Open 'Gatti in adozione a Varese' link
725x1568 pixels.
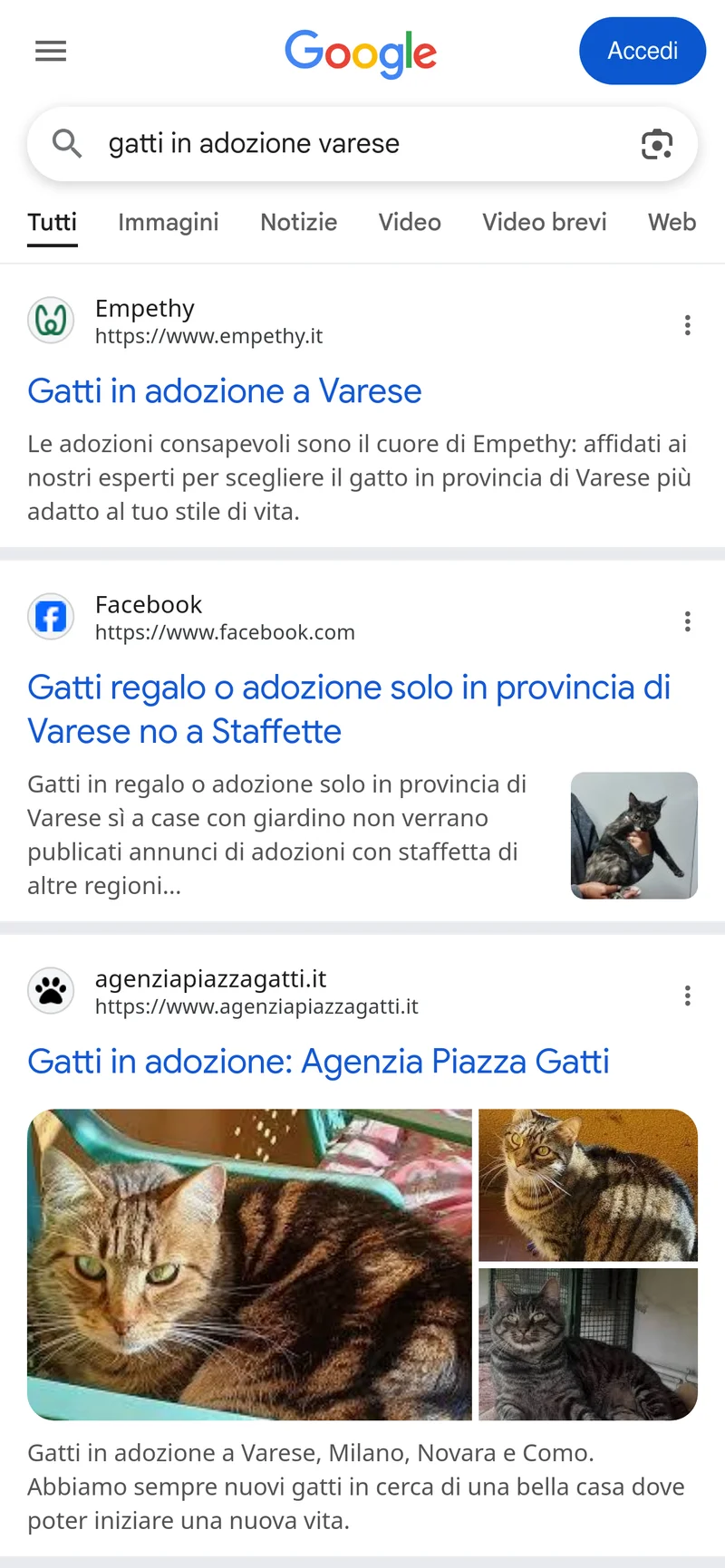(224, 391)
